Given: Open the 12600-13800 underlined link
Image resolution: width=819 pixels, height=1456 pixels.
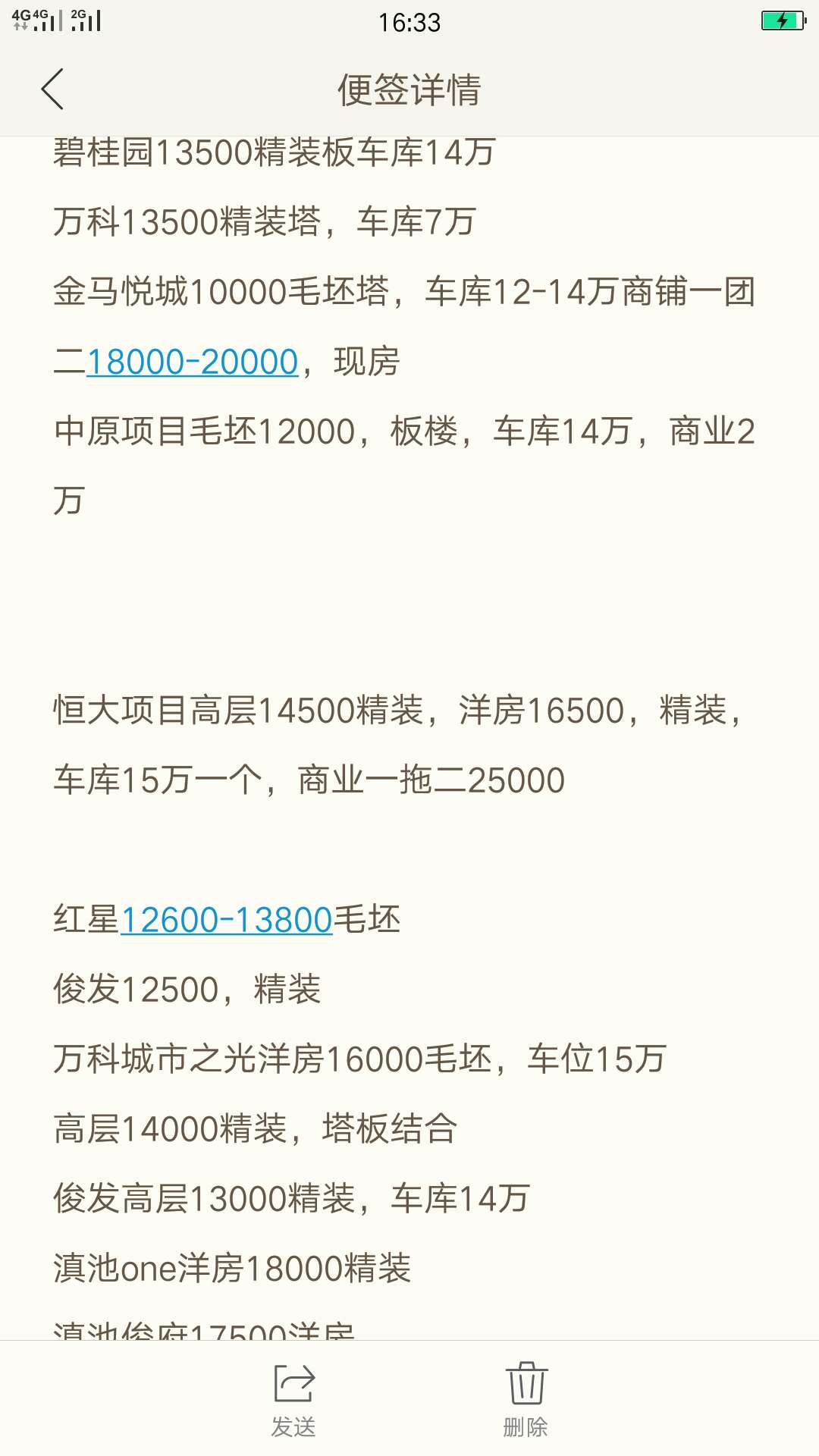Looking at the screenshot, I should pos(227,920).
